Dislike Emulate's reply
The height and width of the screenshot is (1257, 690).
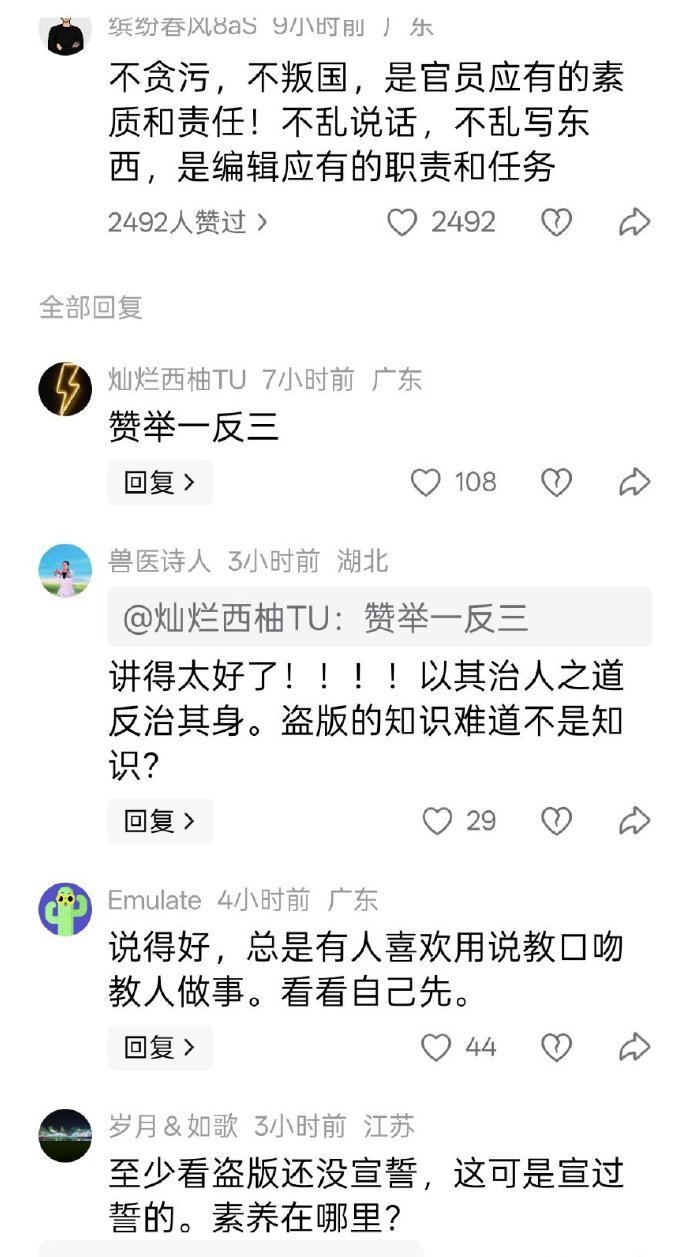click(x=556, y=1047)
